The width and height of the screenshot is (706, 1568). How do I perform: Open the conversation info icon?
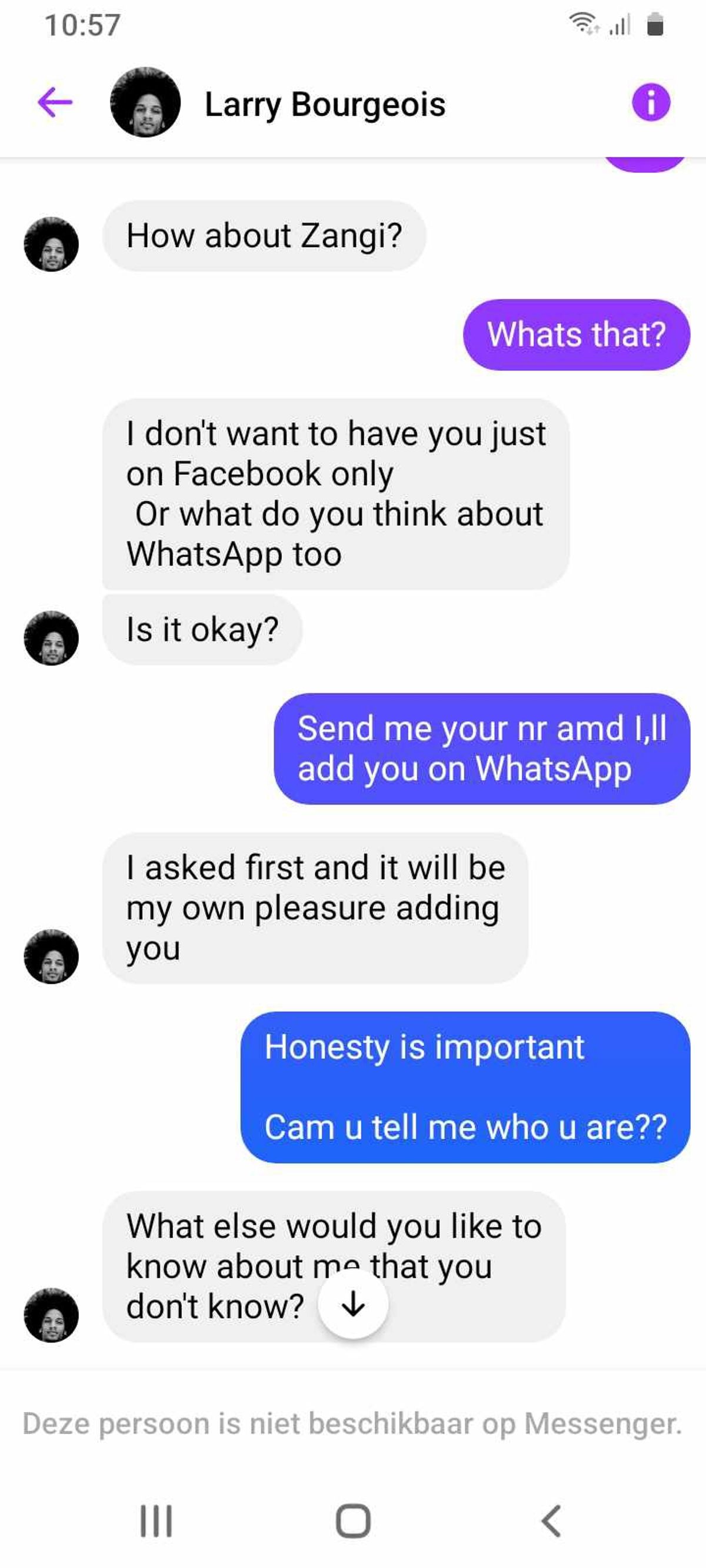coord(651,102)
